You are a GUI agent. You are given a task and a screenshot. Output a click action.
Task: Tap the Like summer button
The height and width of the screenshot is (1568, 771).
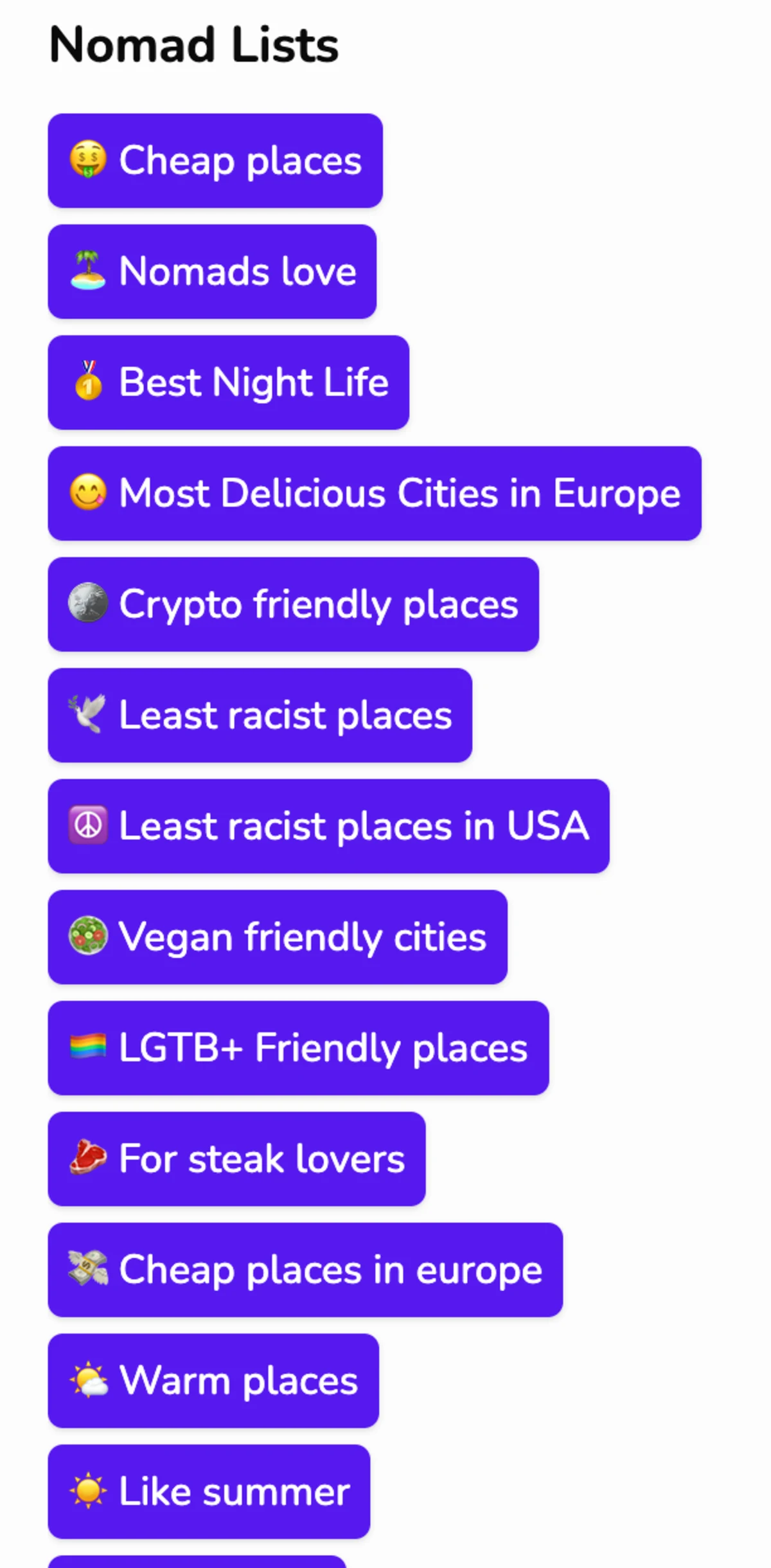tap(209, 1491)
